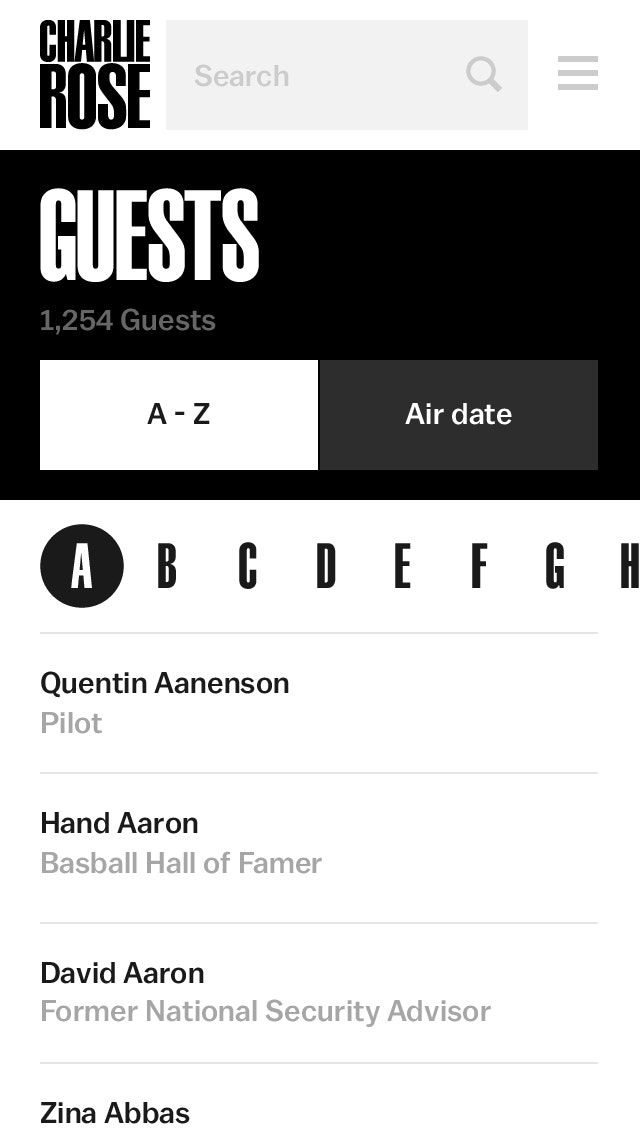Select the A - Z sorting tab
The image size is (640, 1140).
click(179, 414)
